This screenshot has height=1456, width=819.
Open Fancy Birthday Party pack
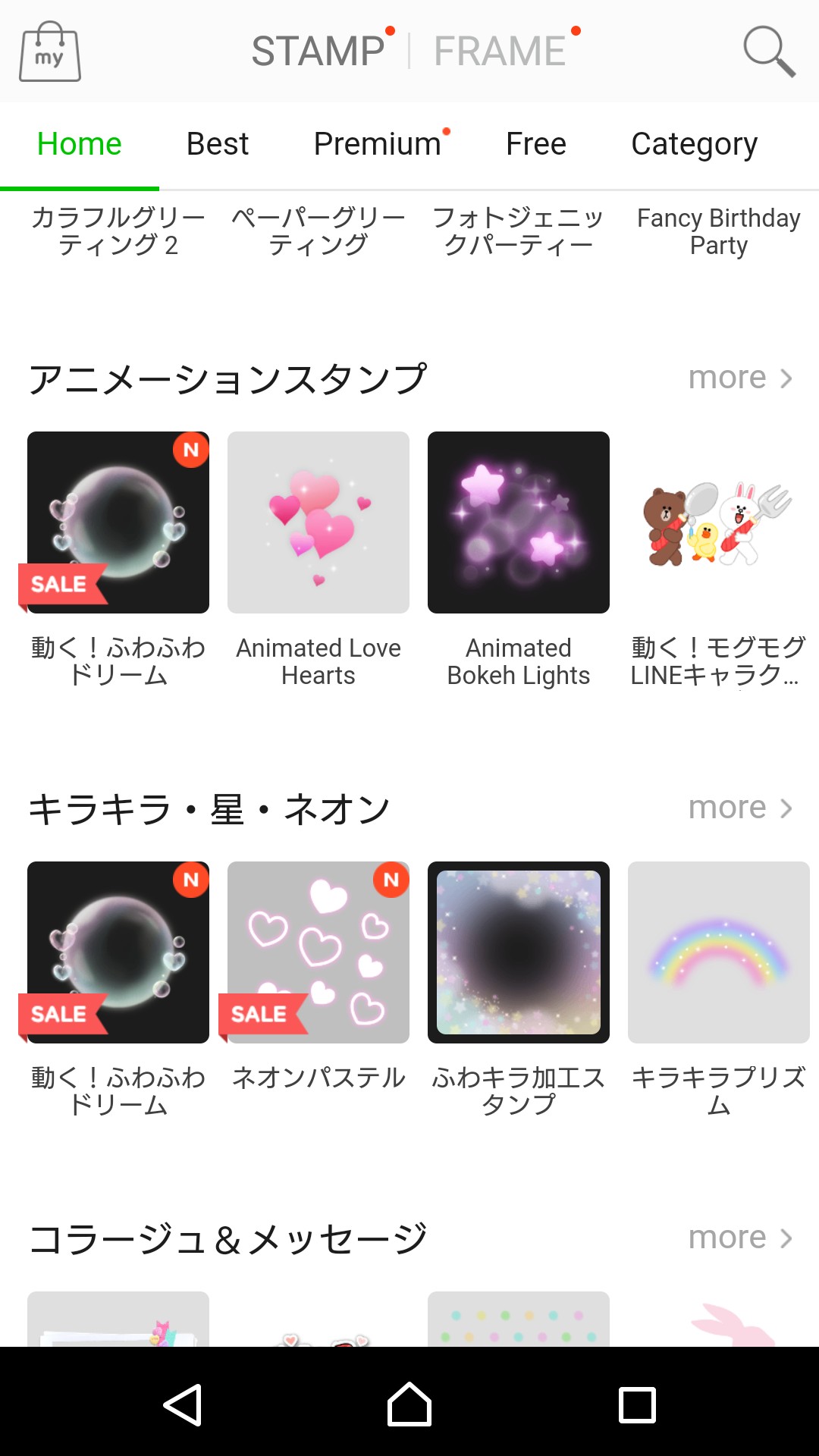[x=719, y=231]
